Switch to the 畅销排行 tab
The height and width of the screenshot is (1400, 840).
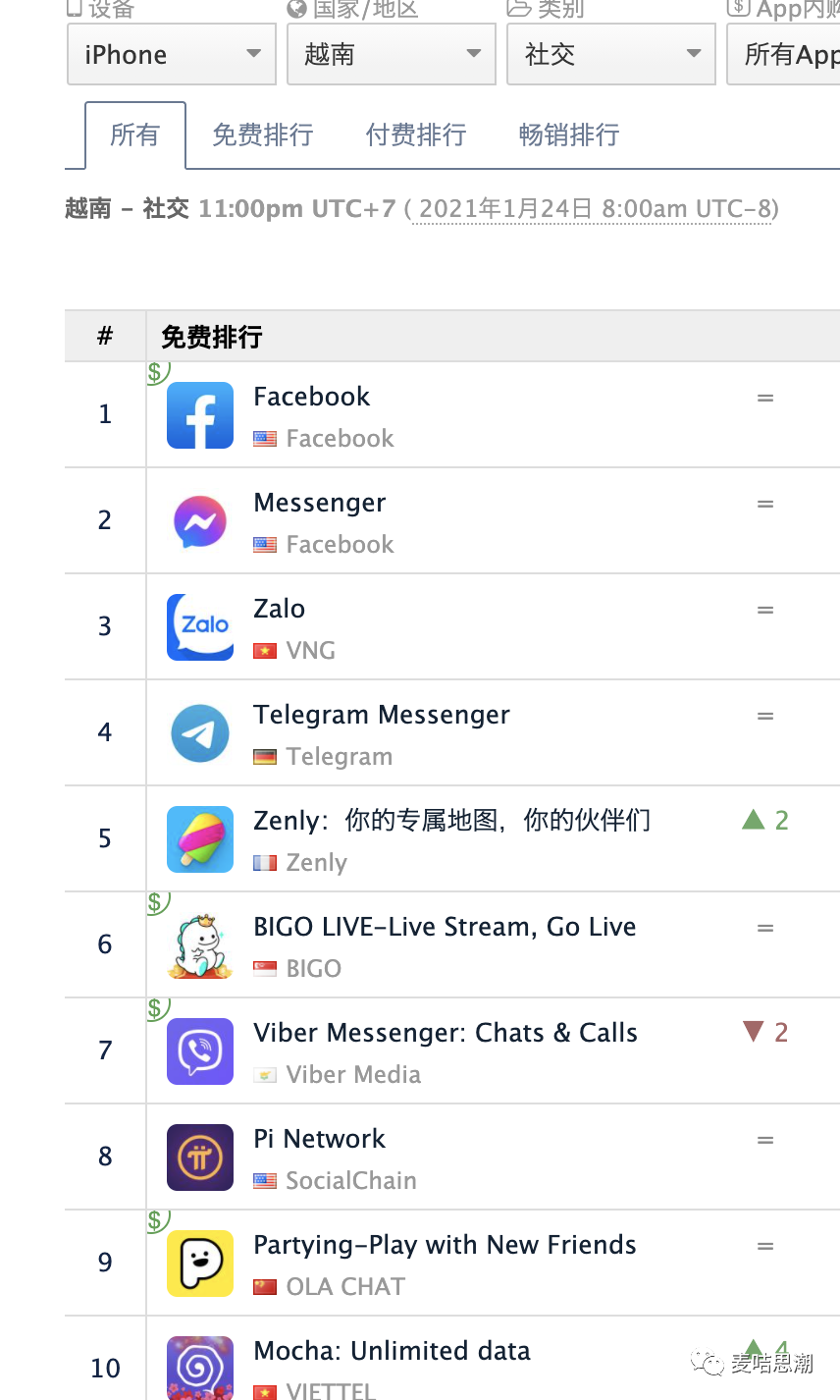point(568,135)
